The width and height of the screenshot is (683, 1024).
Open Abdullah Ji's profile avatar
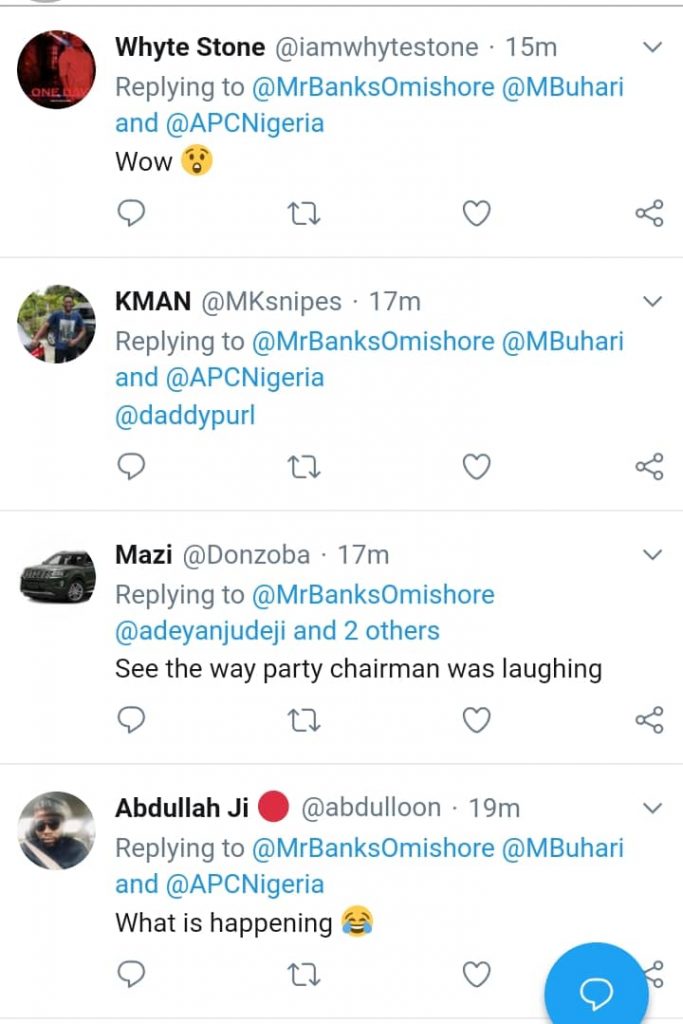(57, 830)
